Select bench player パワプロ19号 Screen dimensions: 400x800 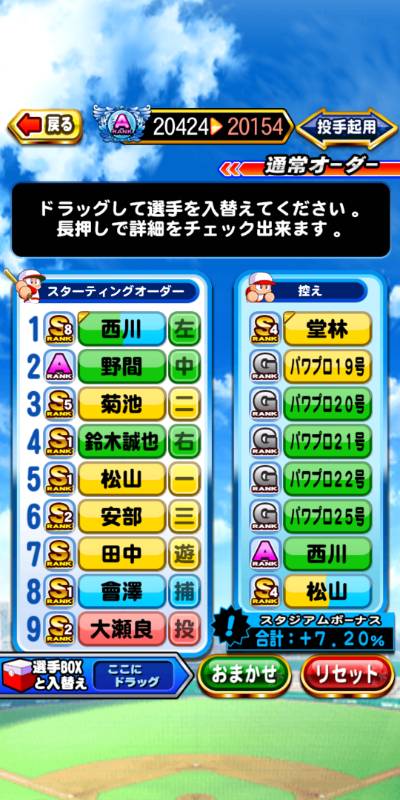[328, 367]
